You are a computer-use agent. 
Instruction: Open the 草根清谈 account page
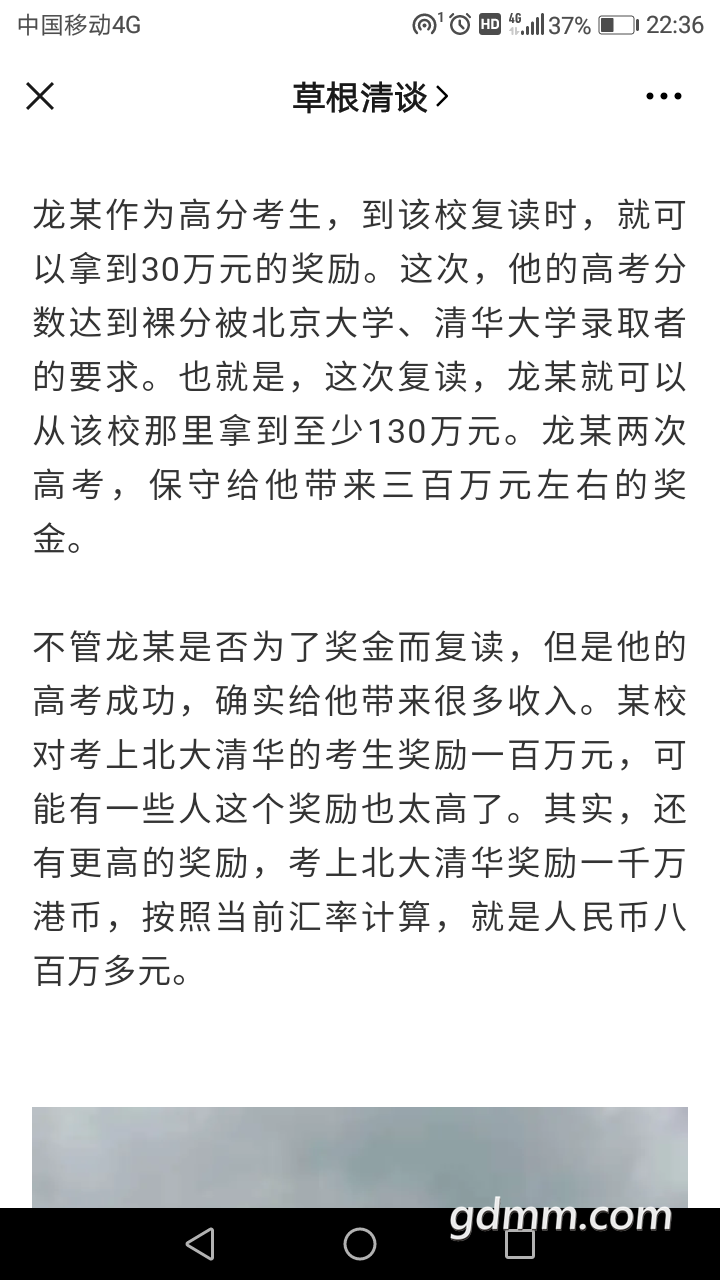coord(370,97)
